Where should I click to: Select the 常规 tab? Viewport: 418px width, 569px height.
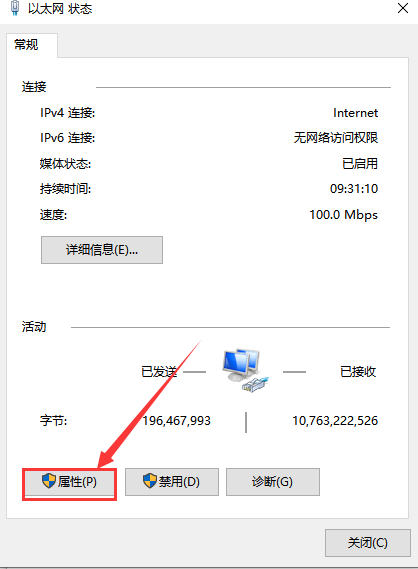pos(32,45)
